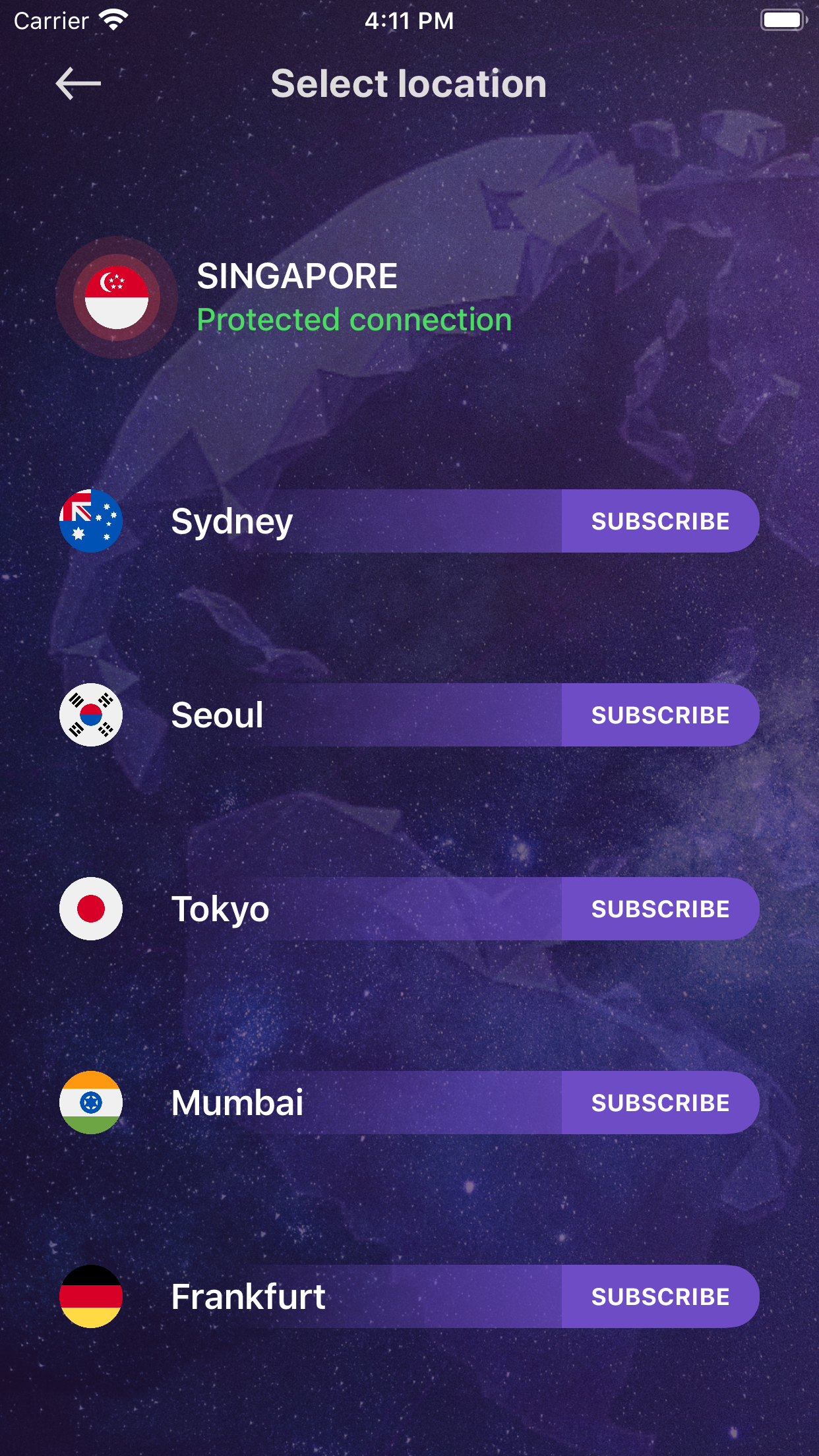Tap the South Korean flag beside Seoul

point(90,714)
